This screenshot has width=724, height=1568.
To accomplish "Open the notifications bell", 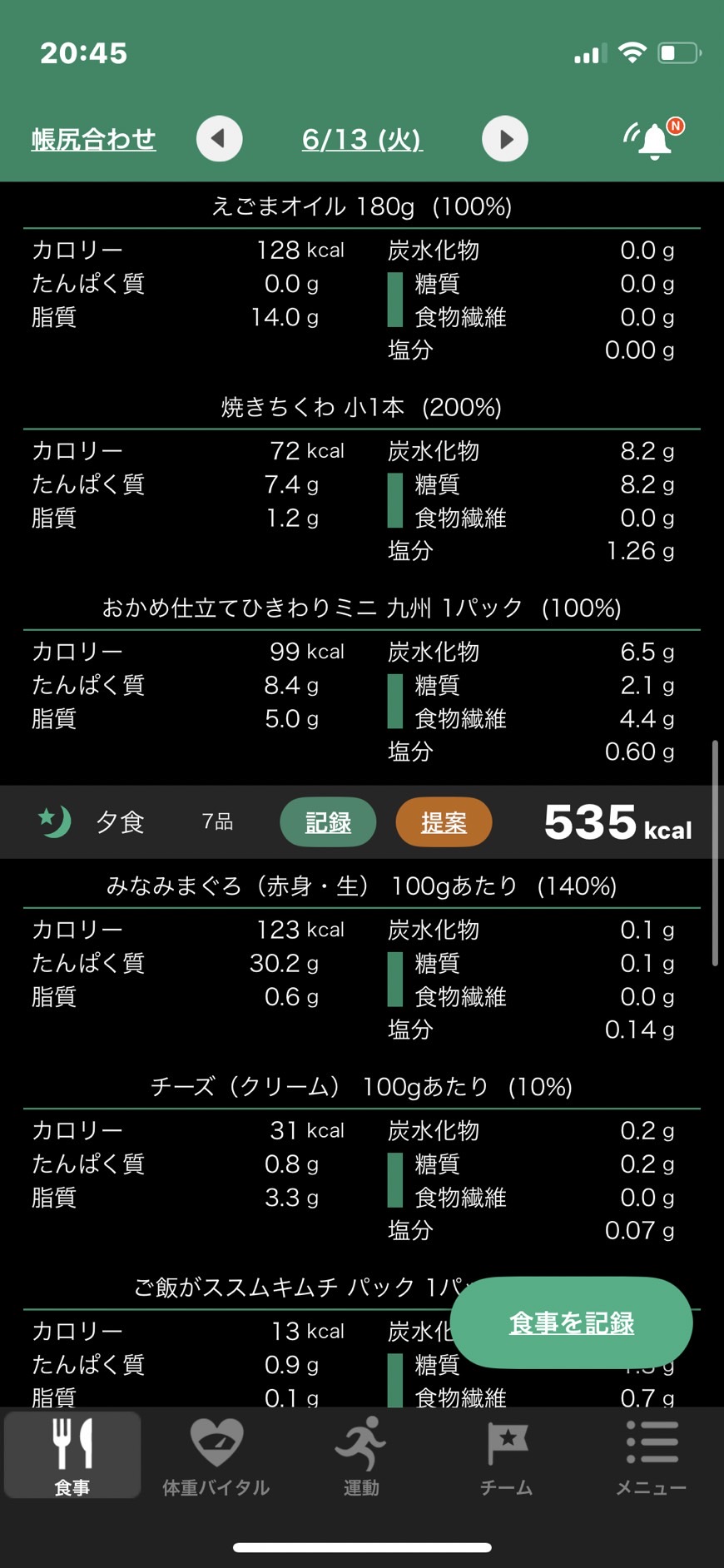I will [x=653, y=139].
